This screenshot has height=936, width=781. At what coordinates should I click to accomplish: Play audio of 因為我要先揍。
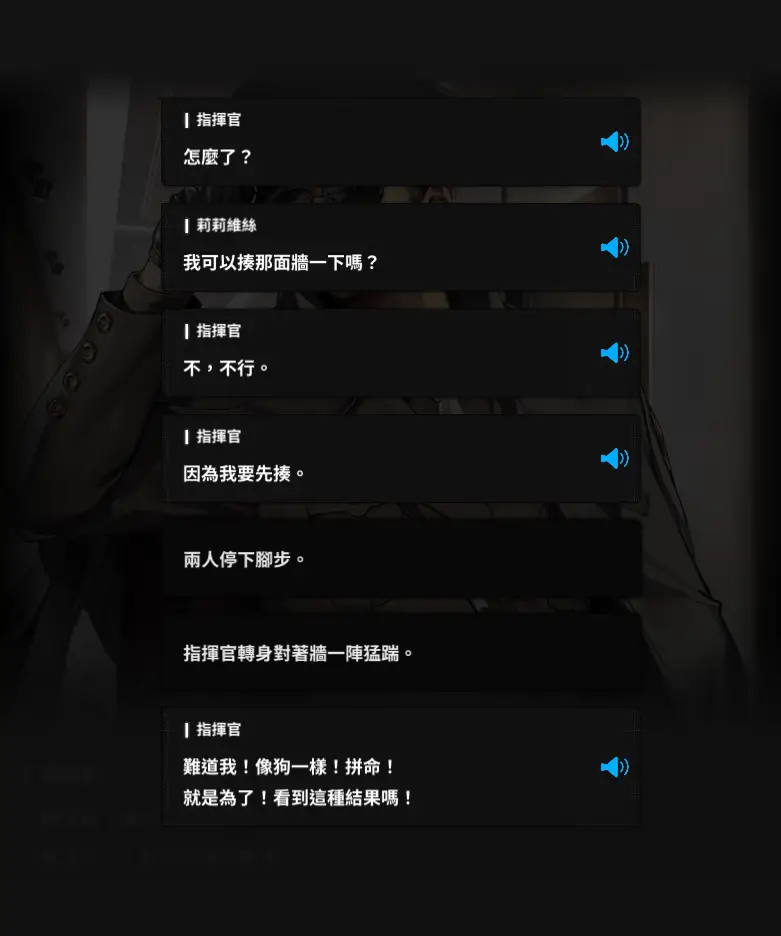[x=614, y=458]
